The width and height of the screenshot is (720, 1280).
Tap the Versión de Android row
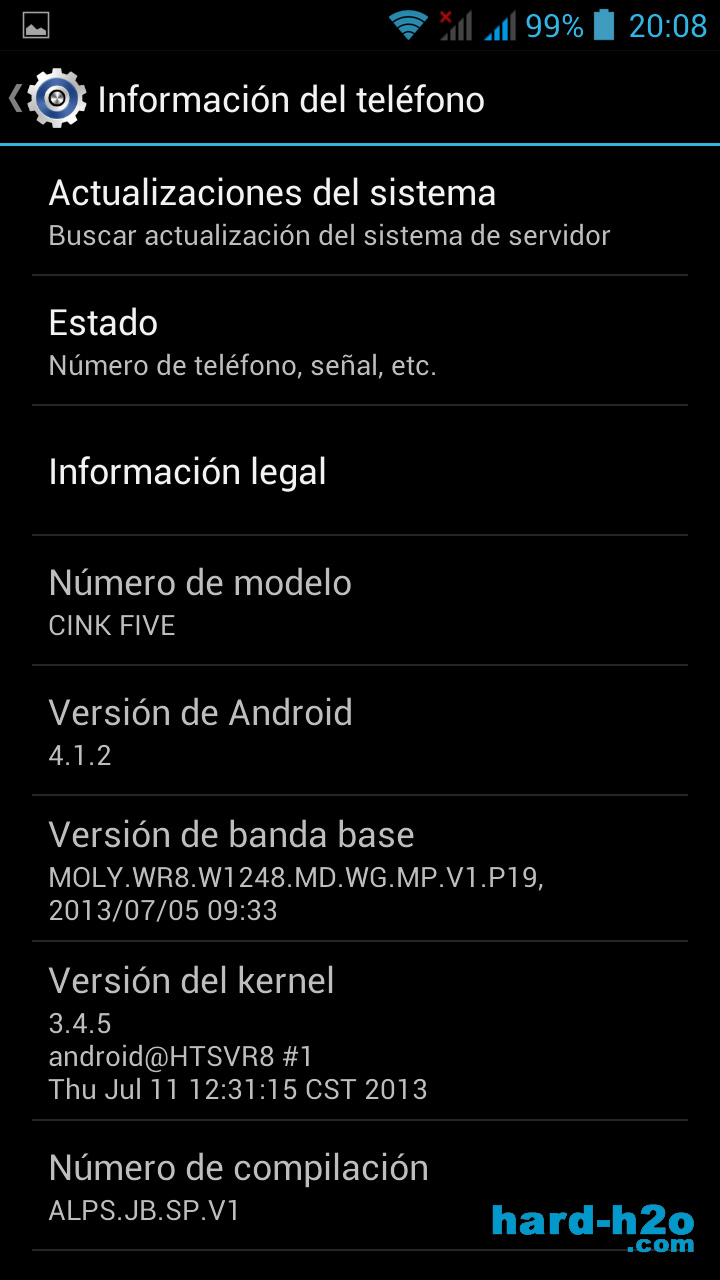(x=360, y=730)
